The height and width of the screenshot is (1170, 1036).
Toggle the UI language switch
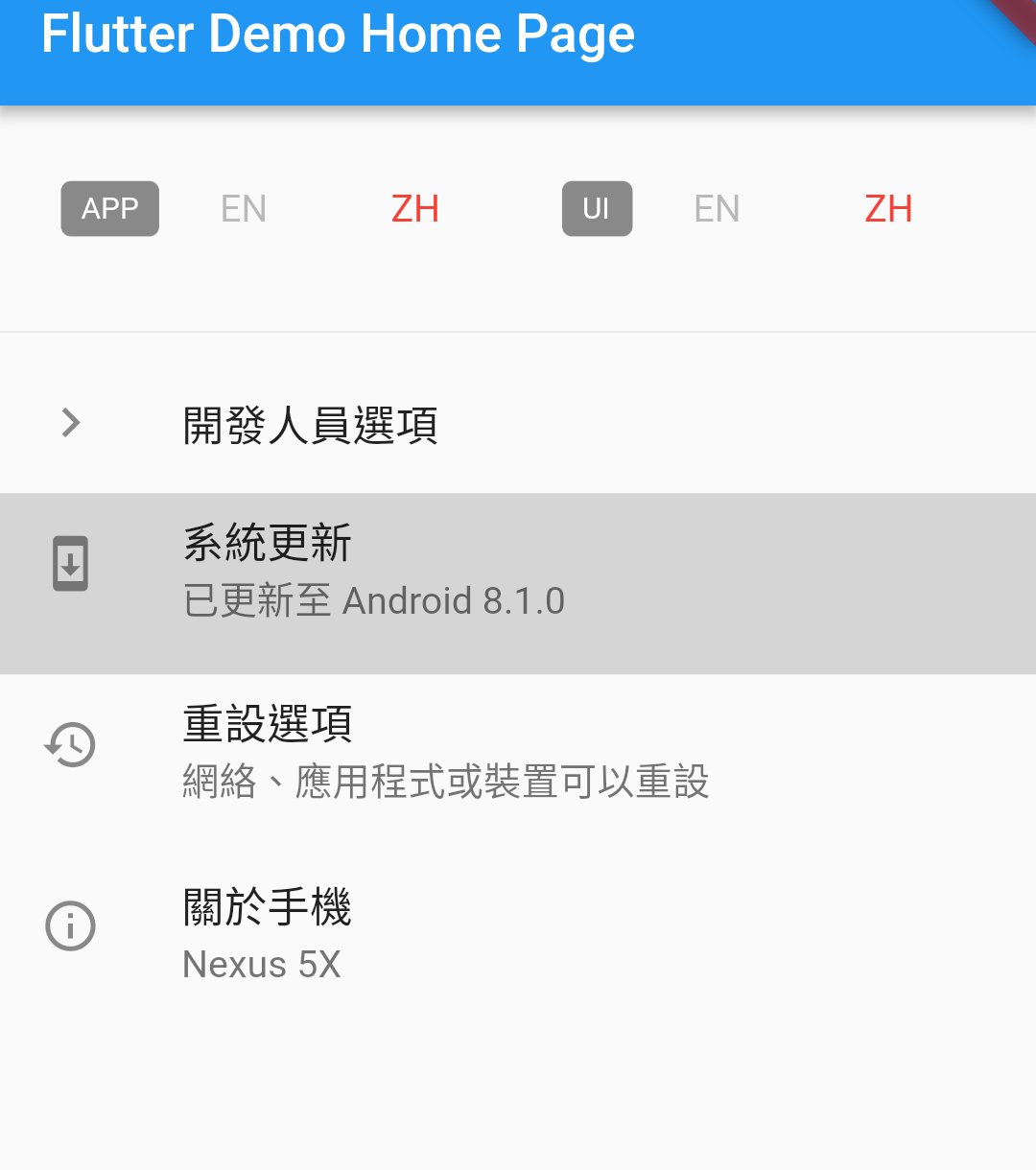coord(597,208)
